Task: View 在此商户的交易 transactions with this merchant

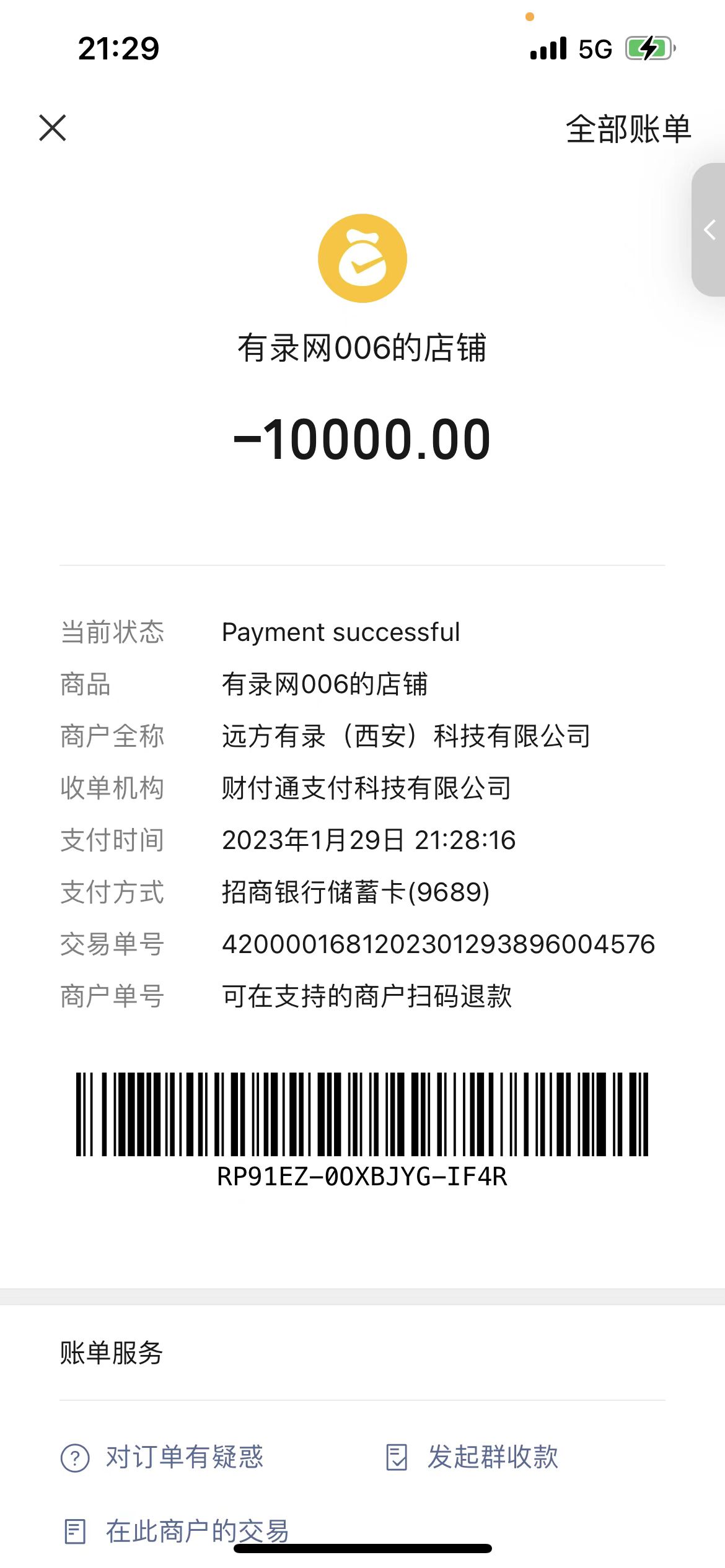Action: coord(177,1531)
